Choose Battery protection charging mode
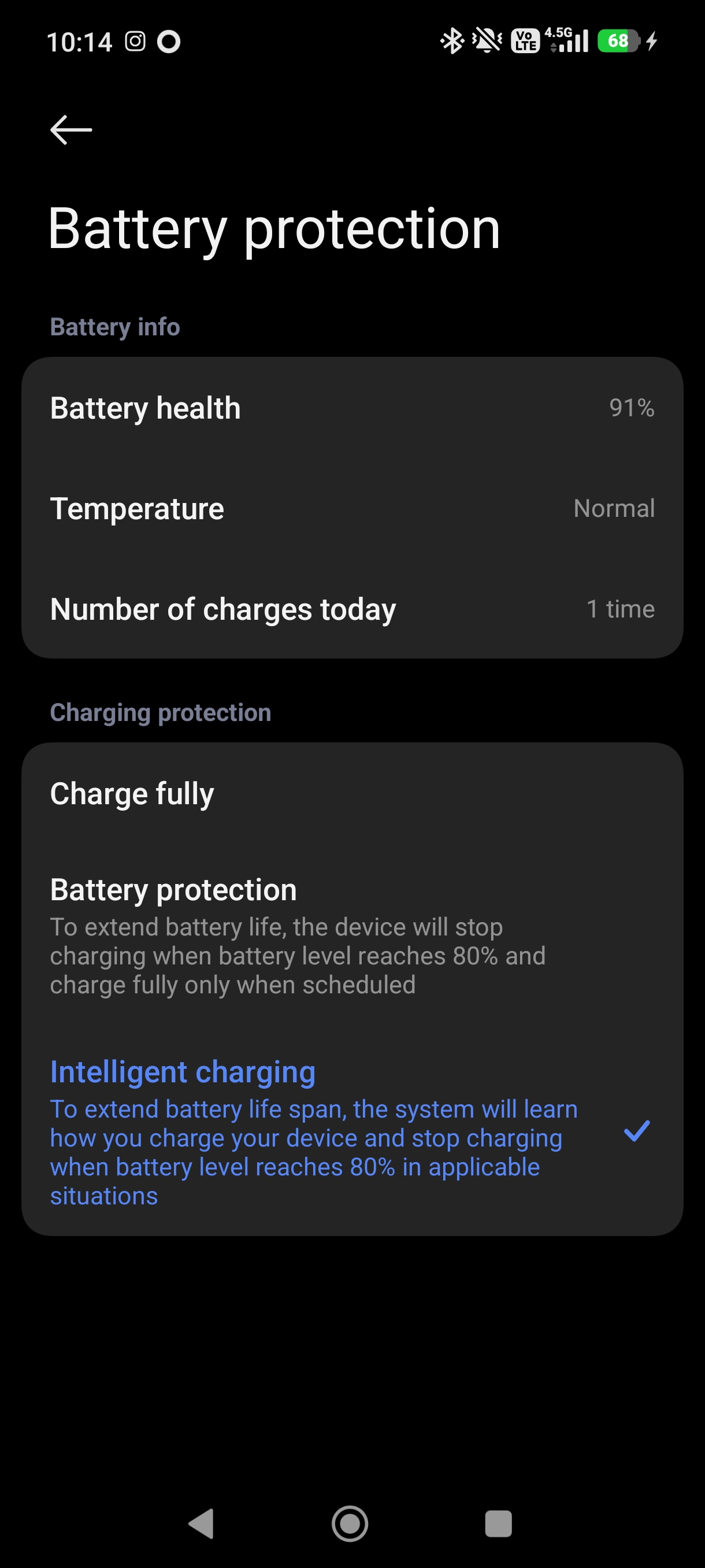Viewport: 705px width, 1568px height. tap(351, 935)
